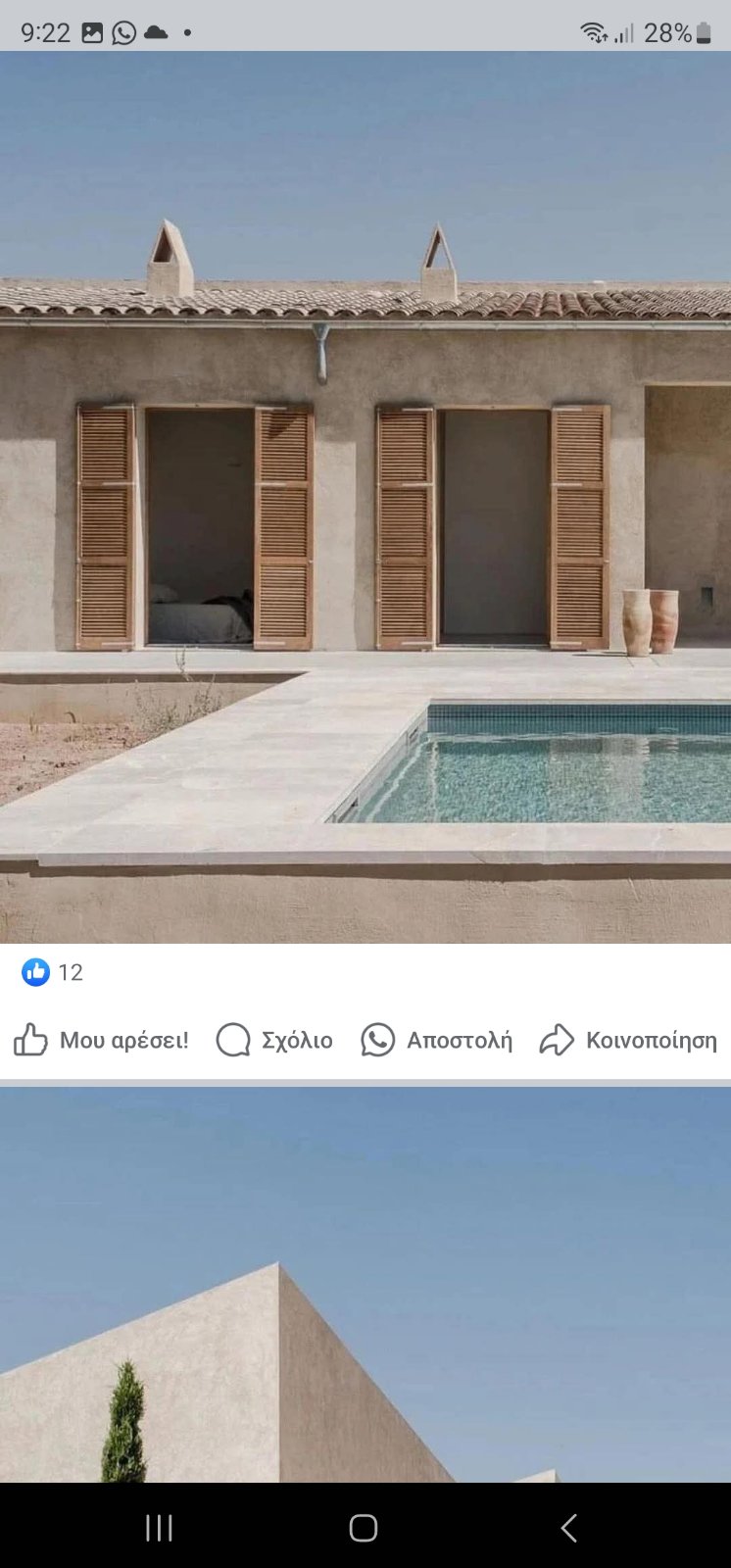View the 12 reactions on the post
This screenshot has width=731, height=1568.
click(x=53, y=972)
